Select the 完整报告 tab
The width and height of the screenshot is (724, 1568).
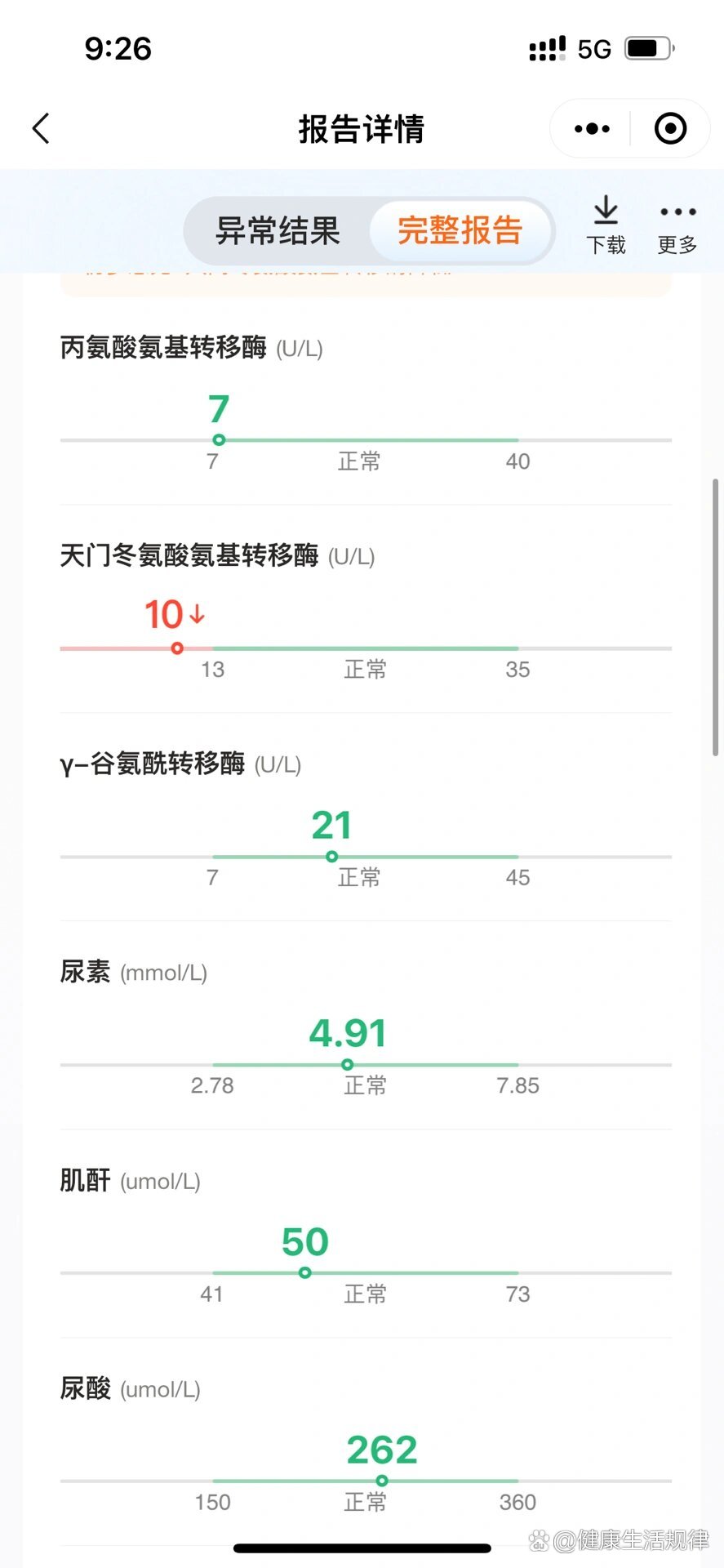pos(460,231)
